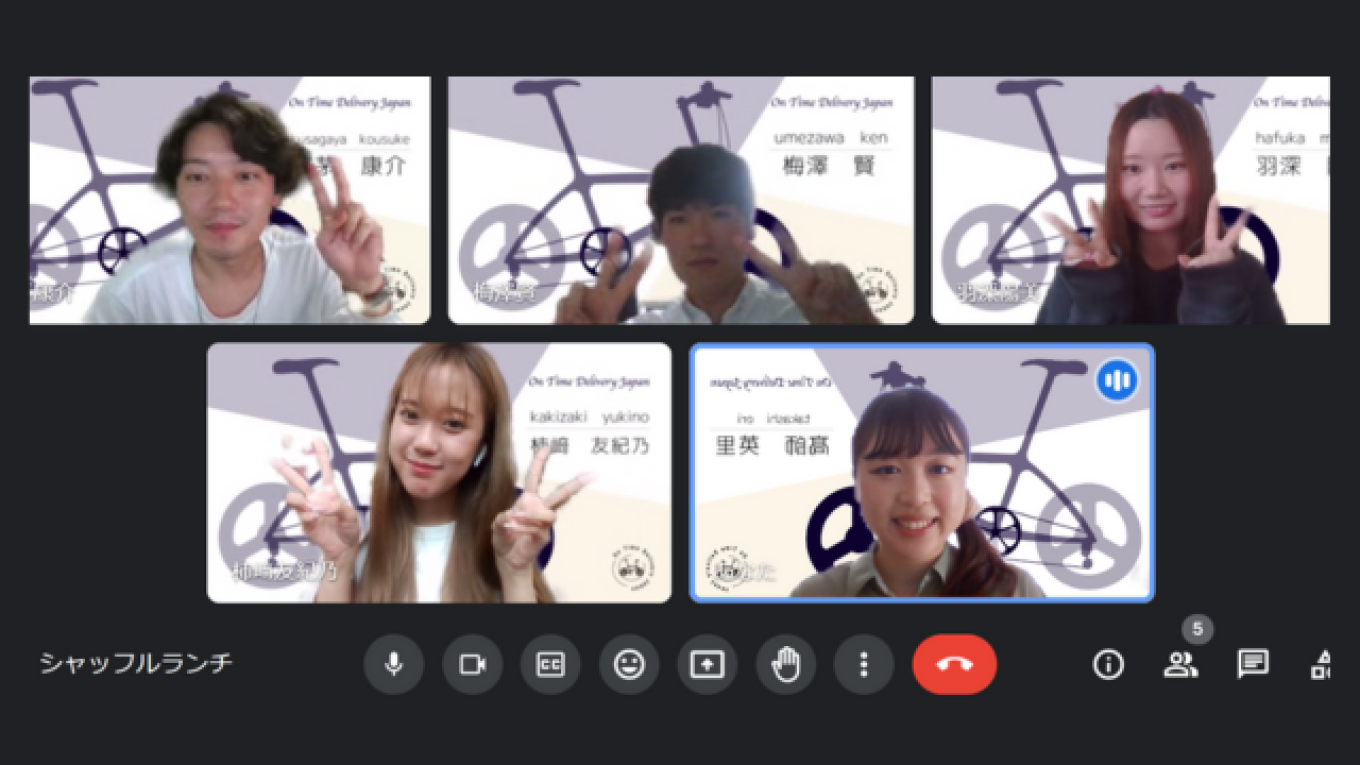
Task: Select the hafuka video tile
Action: point(1130,200)
